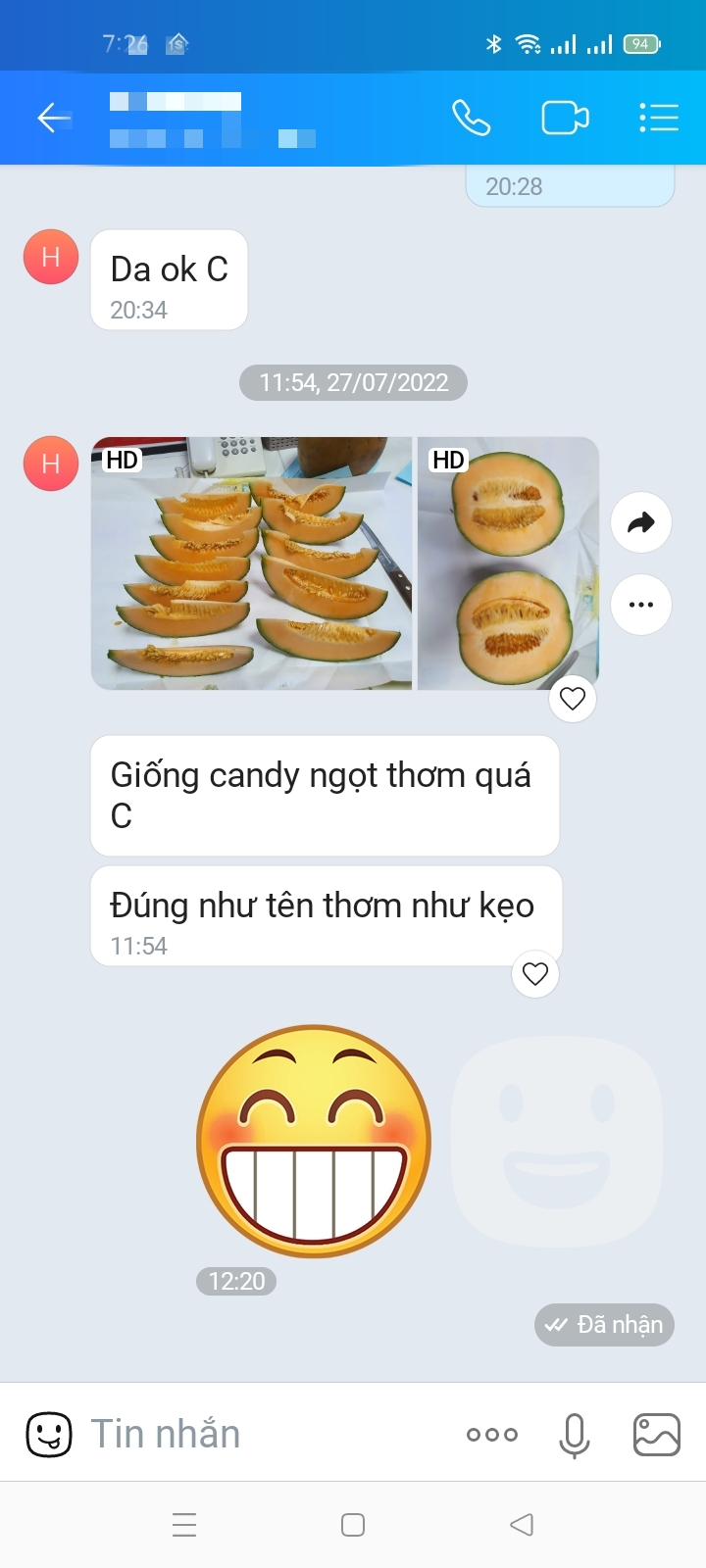Image resolution: width=706 pixels, height=1568 pixels.
Task: Like the melon photos message
Action: click(573, 699)
